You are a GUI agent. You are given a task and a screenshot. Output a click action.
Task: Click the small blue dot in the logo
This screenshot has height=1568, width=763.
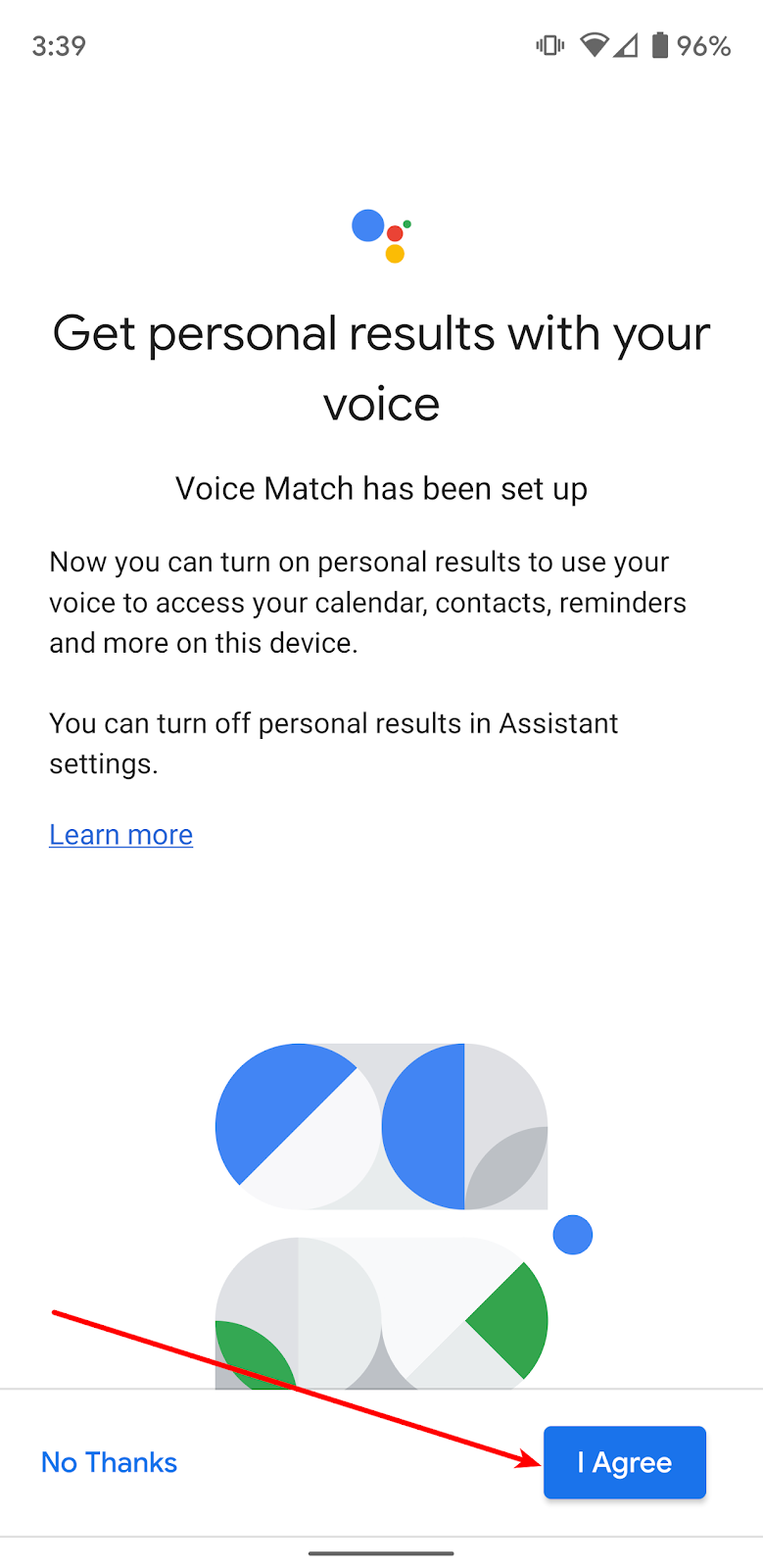click(368, 225)
